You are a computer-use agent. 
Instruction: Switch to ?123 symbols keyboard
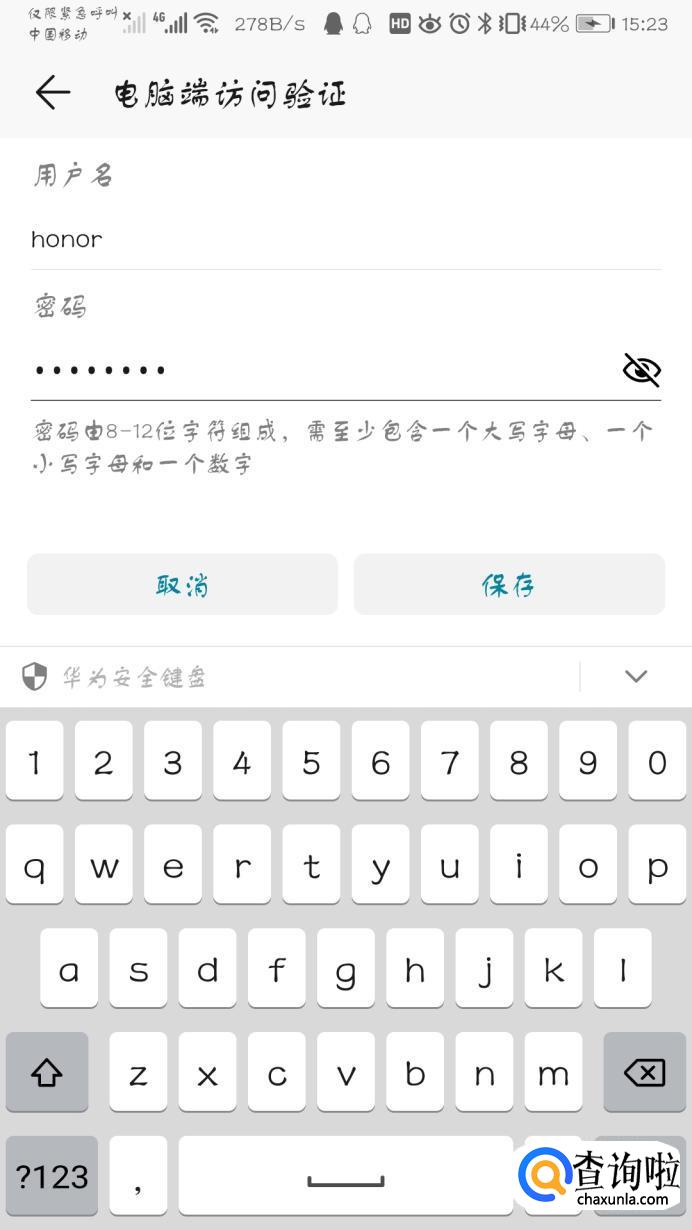click(x=52, y=1177)
